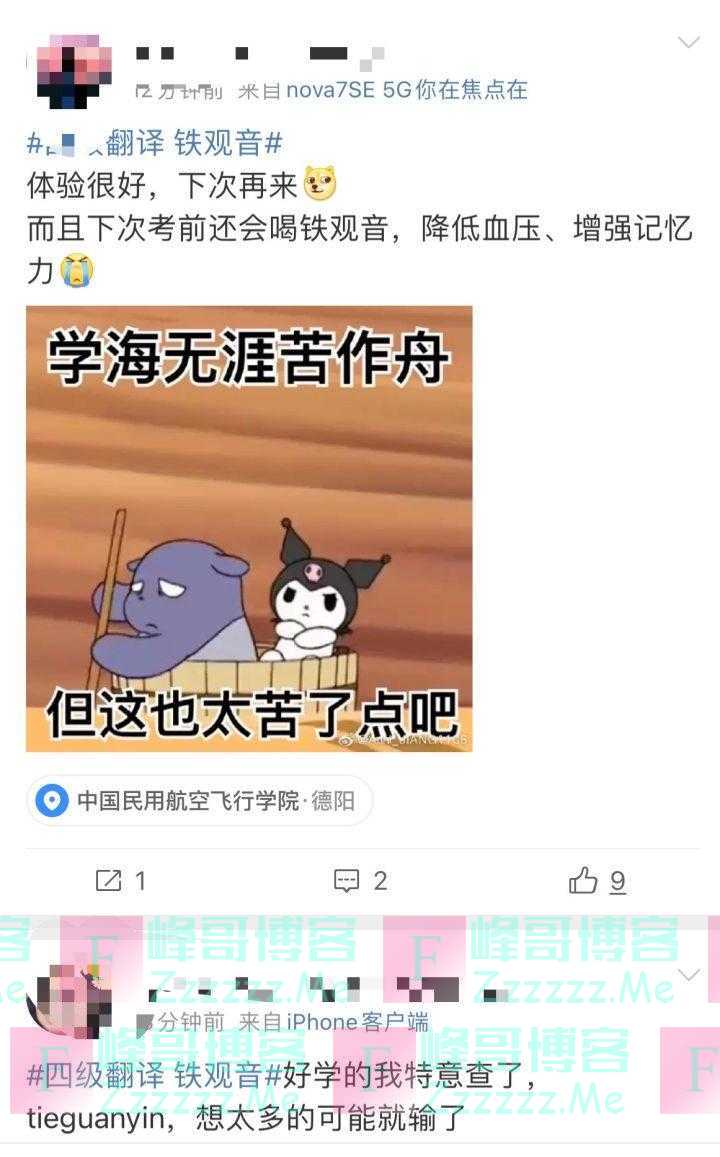Open comments on the first post

360,880
